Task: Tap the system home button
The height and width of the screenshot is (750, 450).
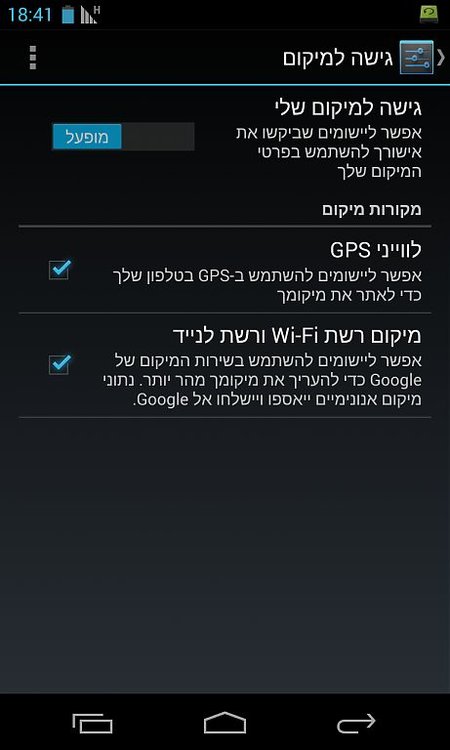Action: click(x=225, y=723)
